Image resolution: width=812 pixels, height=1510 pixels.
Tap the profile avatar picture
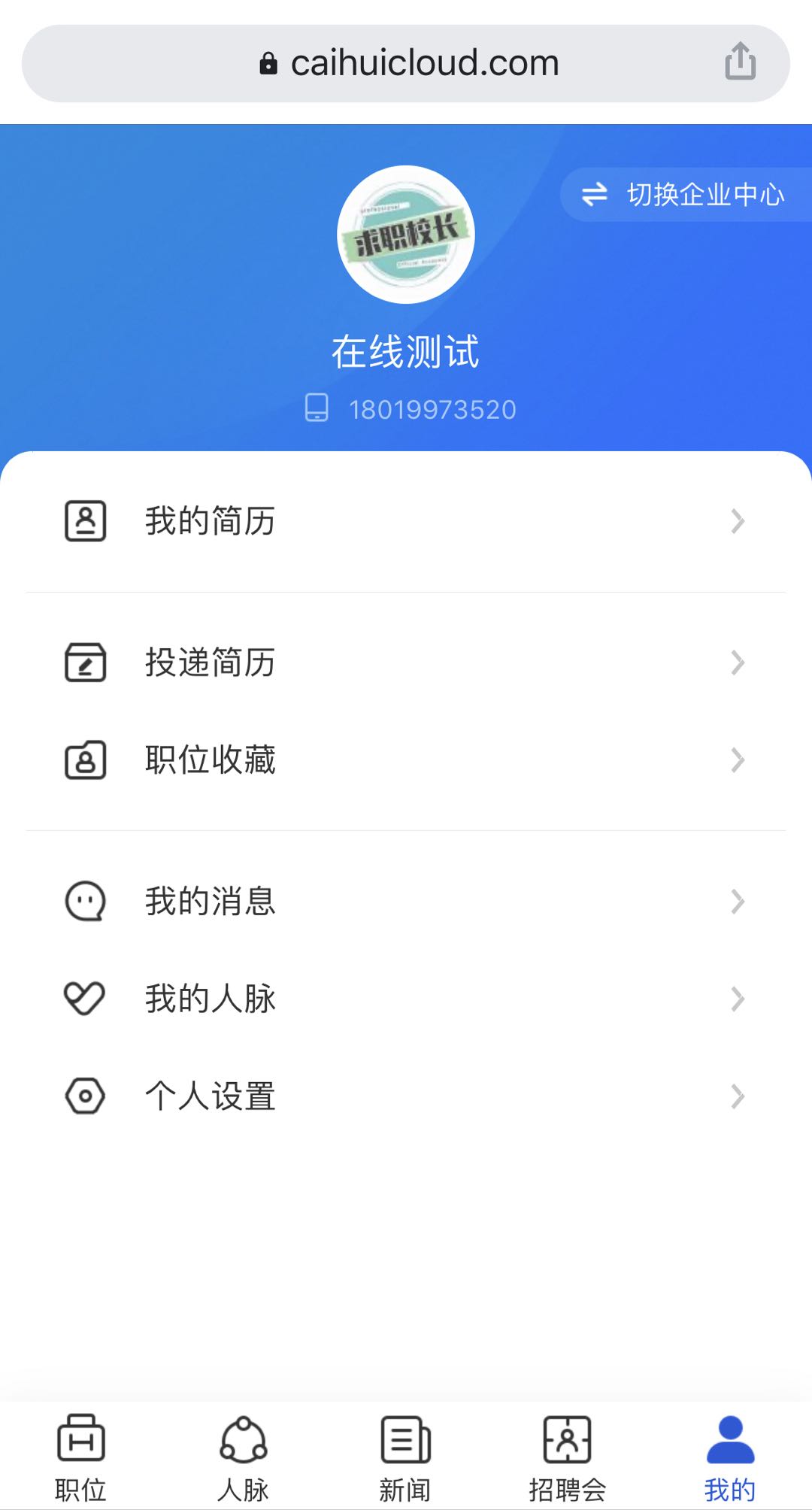[406, 235]
